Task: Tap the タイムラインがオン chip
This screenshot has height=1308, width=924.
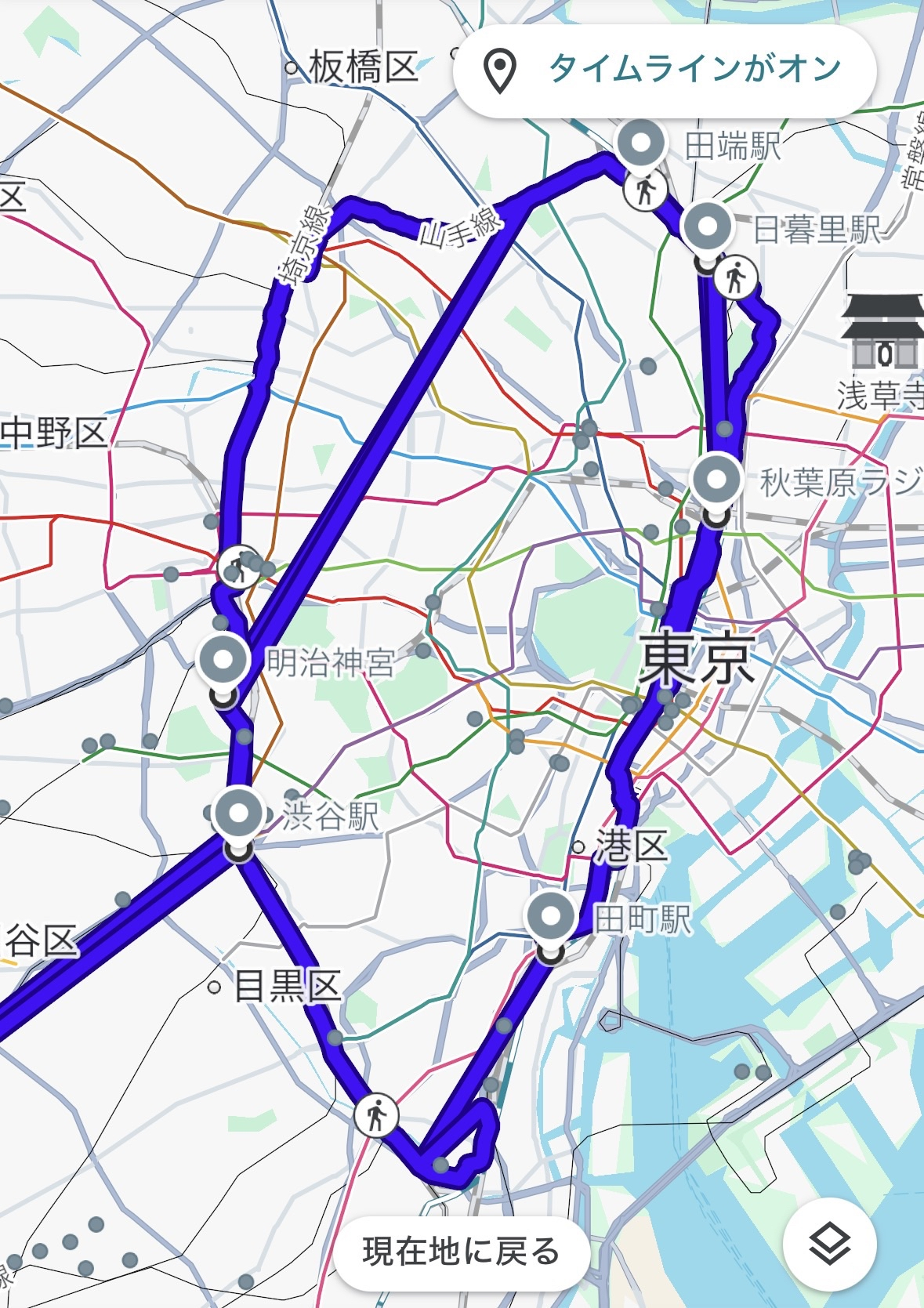Action: pyautogui.click(x=663, y=70)
